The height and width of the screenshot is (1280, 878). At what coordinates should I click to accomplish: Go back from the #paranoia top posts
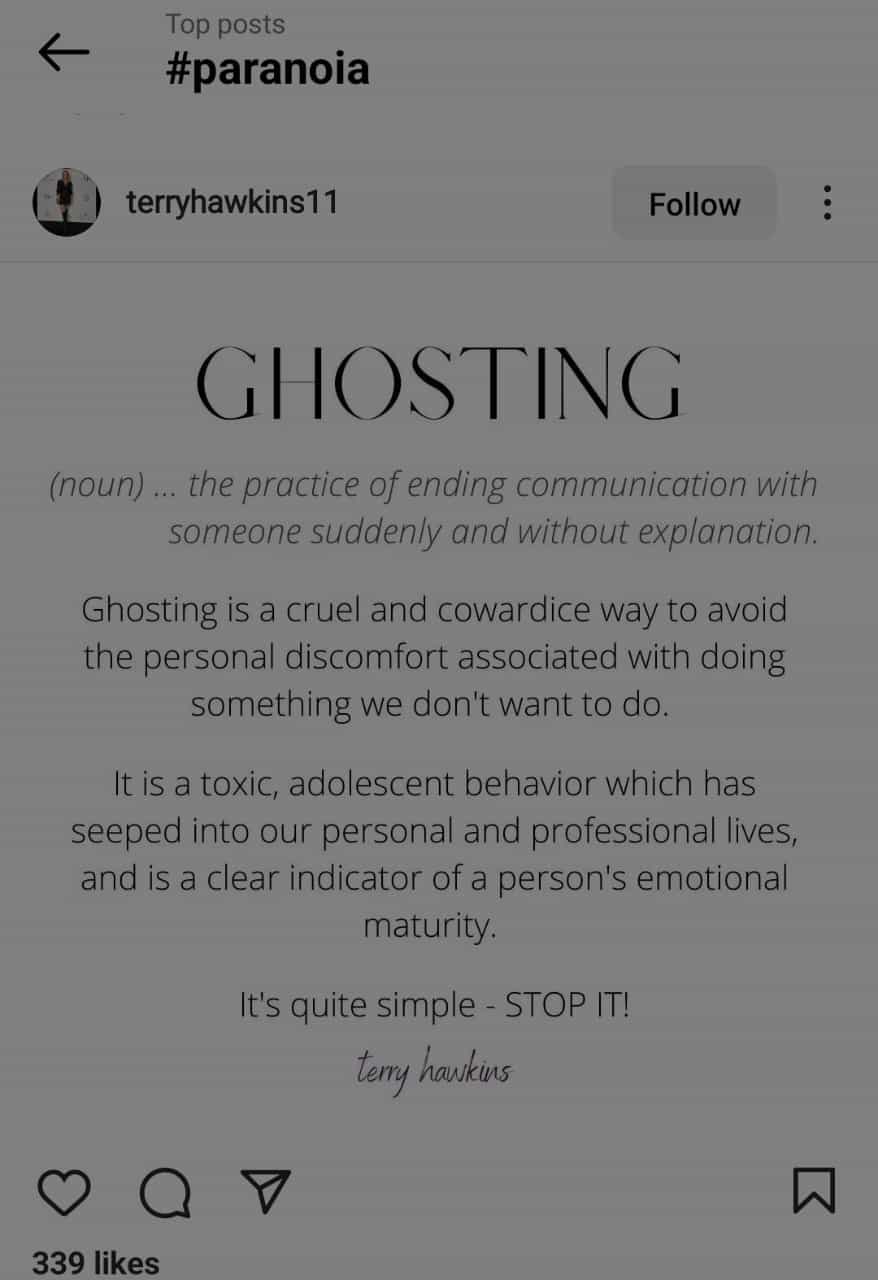click(64, 53)
